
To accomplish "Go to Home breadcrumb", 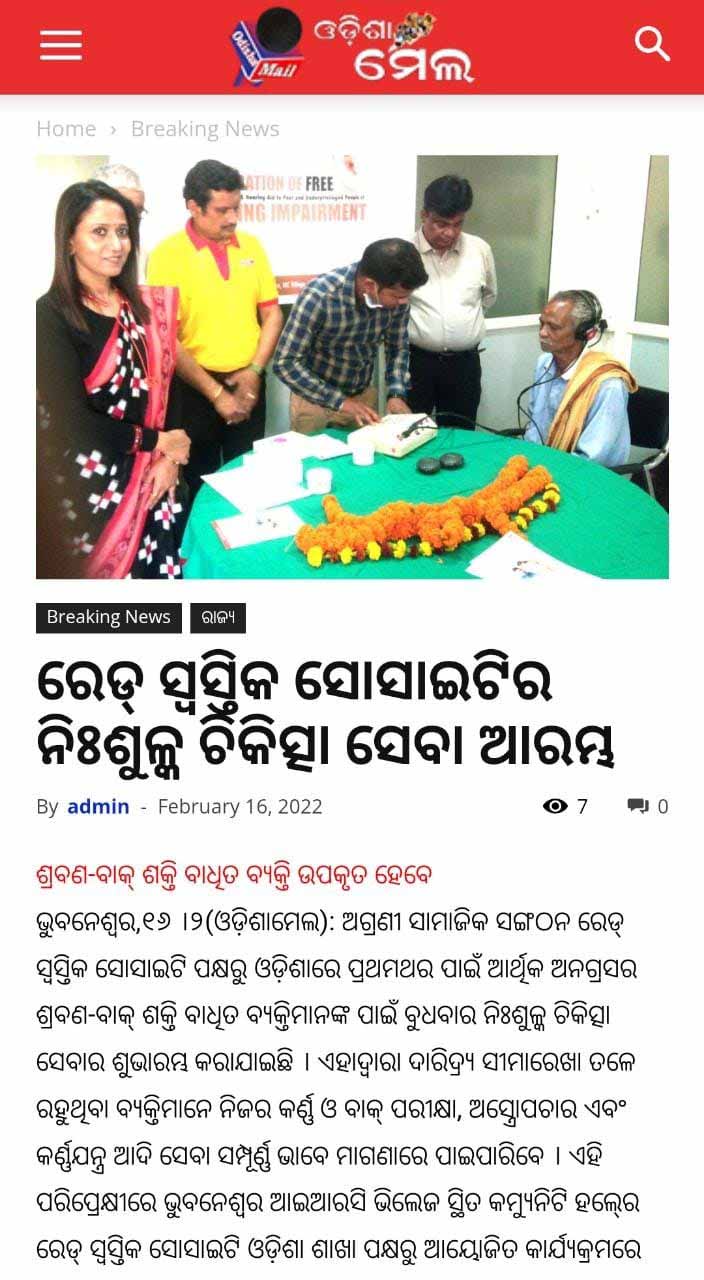I will pos(66,129).
